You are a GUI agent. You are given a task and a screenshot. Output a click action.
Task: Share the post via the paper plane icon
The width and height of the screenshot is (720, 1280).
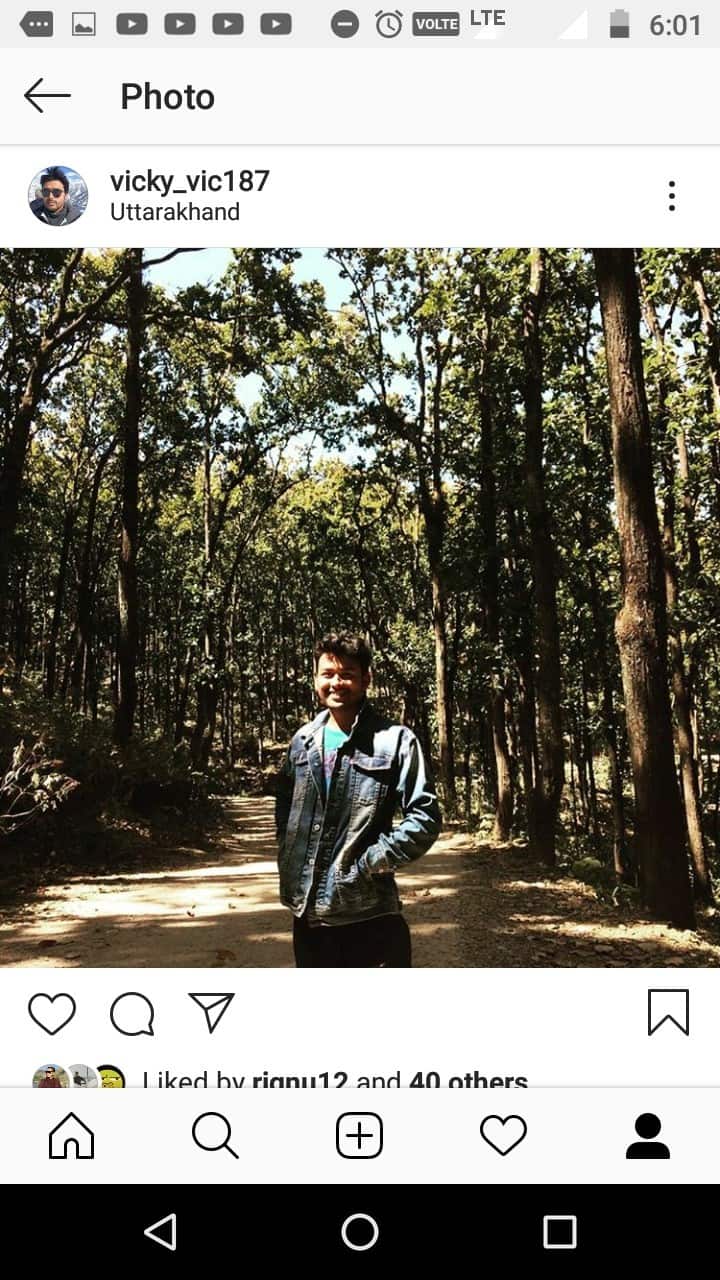[211, 1012]
